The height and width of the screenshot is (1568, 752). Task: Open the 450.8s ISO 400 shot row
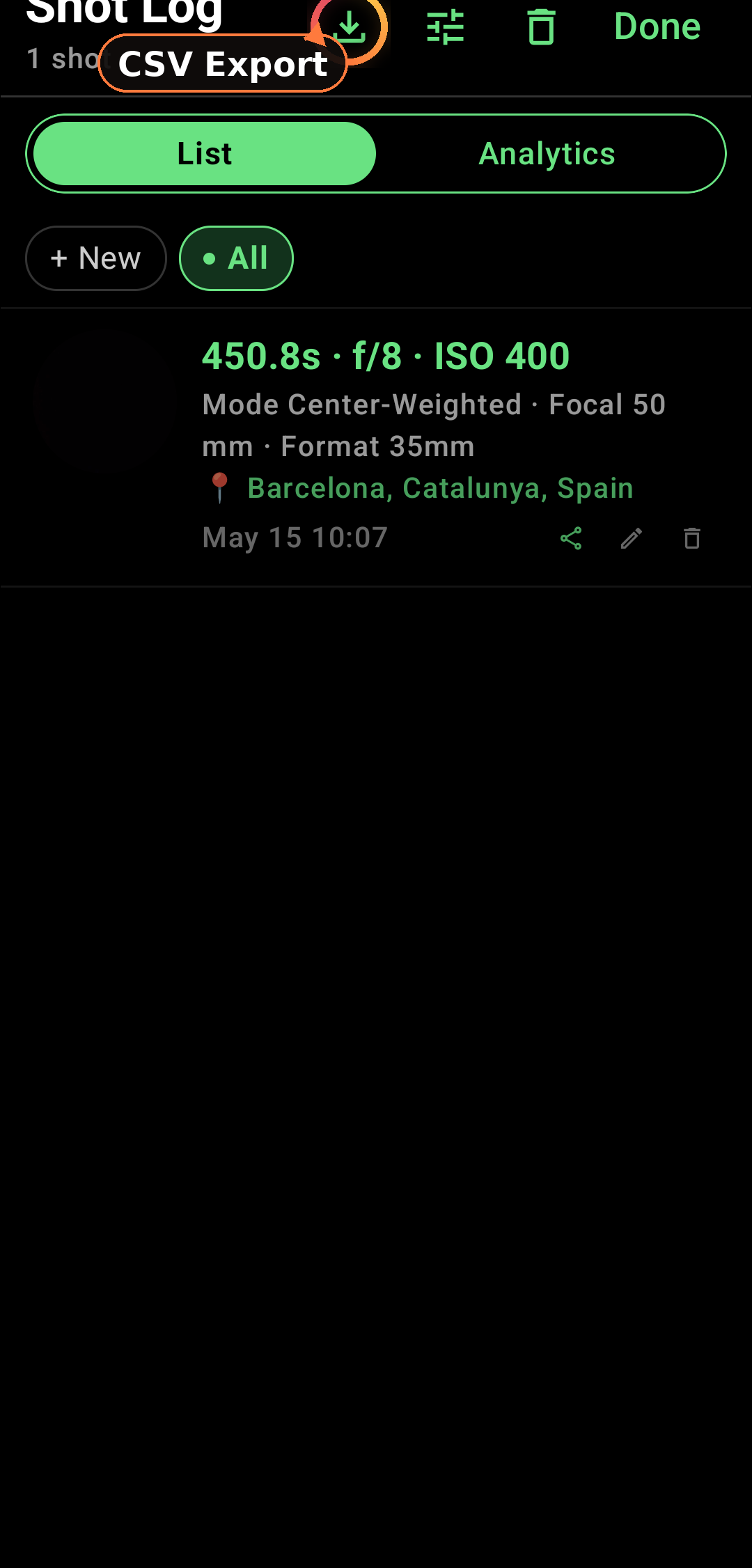pyautogui.click(x=376, y=448)
